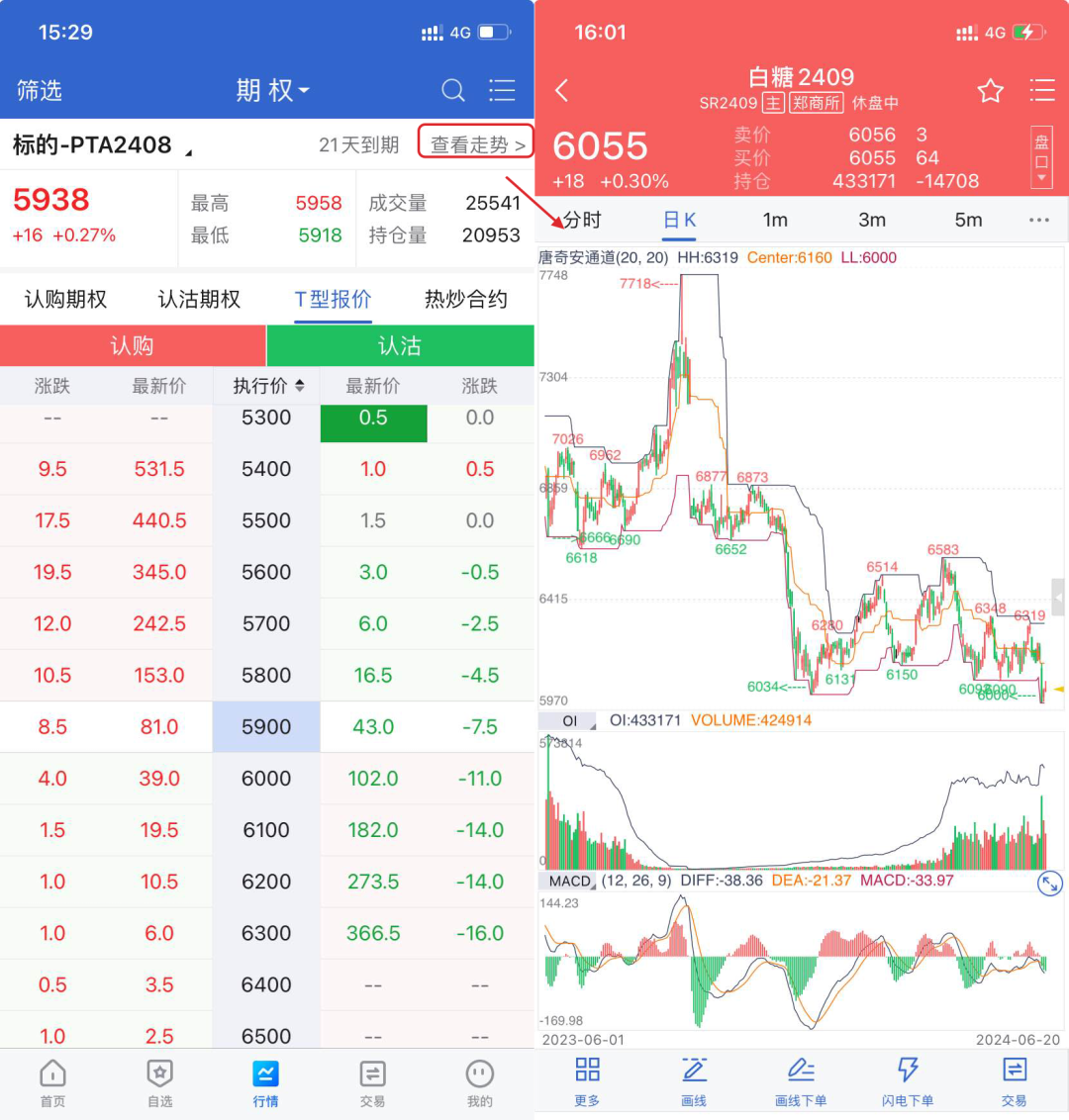This screenshot has width=1069, height=1120.
Task: Add 白糖2409 to favorites with the star
Action: [990, 91]
